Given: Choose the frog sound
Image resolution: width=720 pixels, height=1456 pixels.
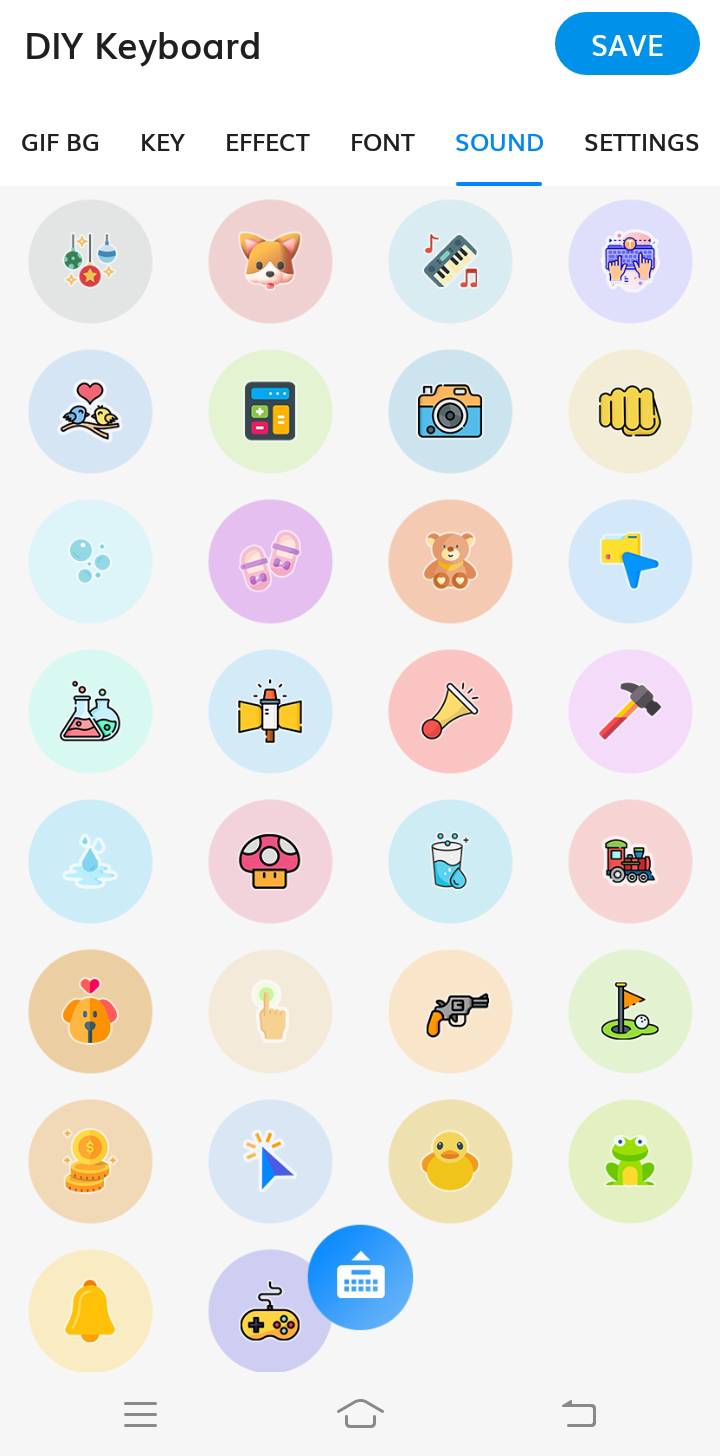Looking at the screenshot, I should 630,1161.
